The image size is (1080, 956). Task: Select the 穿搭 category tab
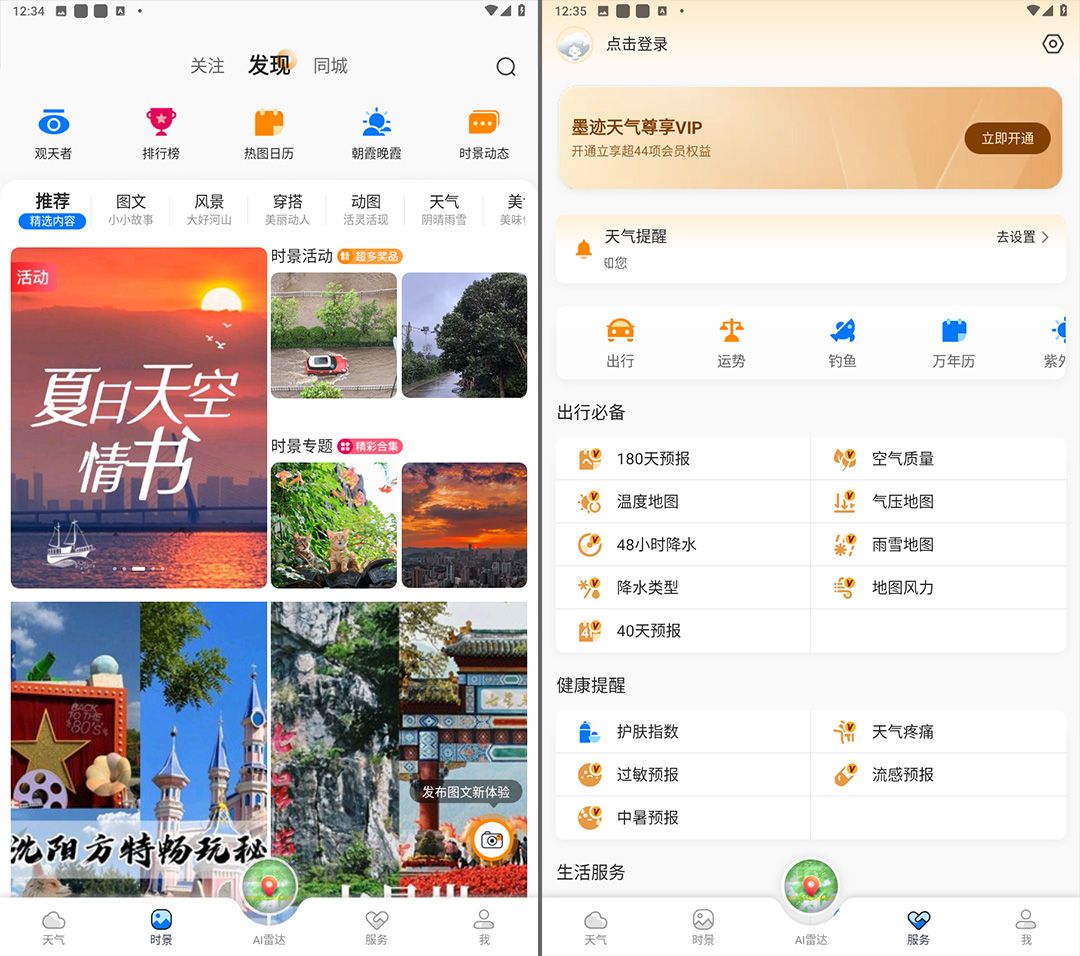pyautogui.click(x=287, y=209)
